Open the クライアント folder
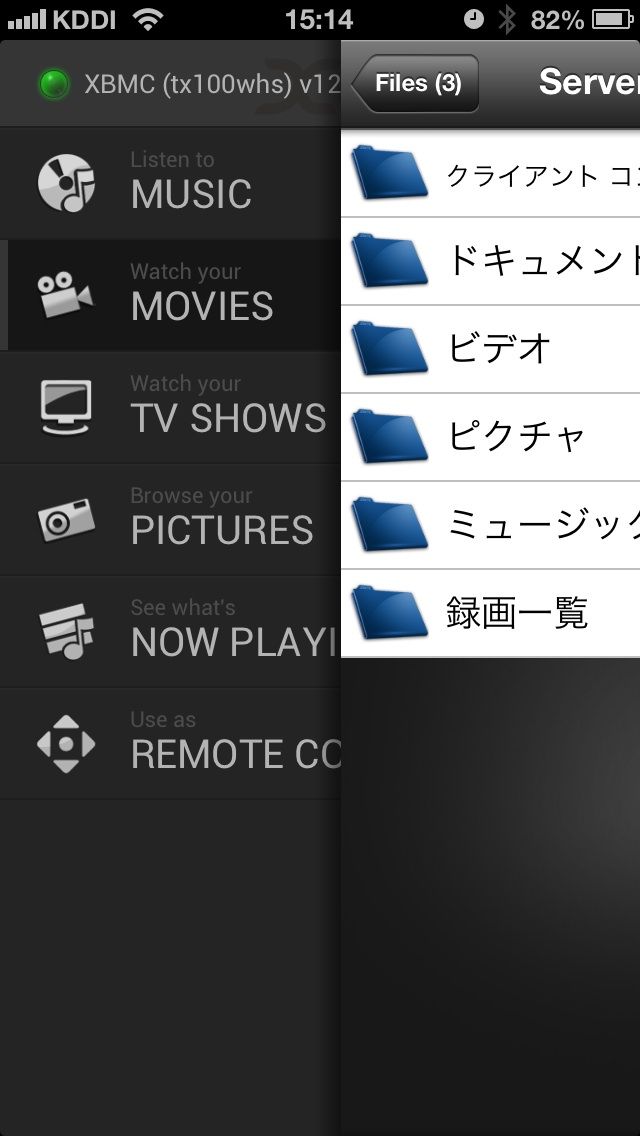640x1136 pixels. click(x=490, y=173)
